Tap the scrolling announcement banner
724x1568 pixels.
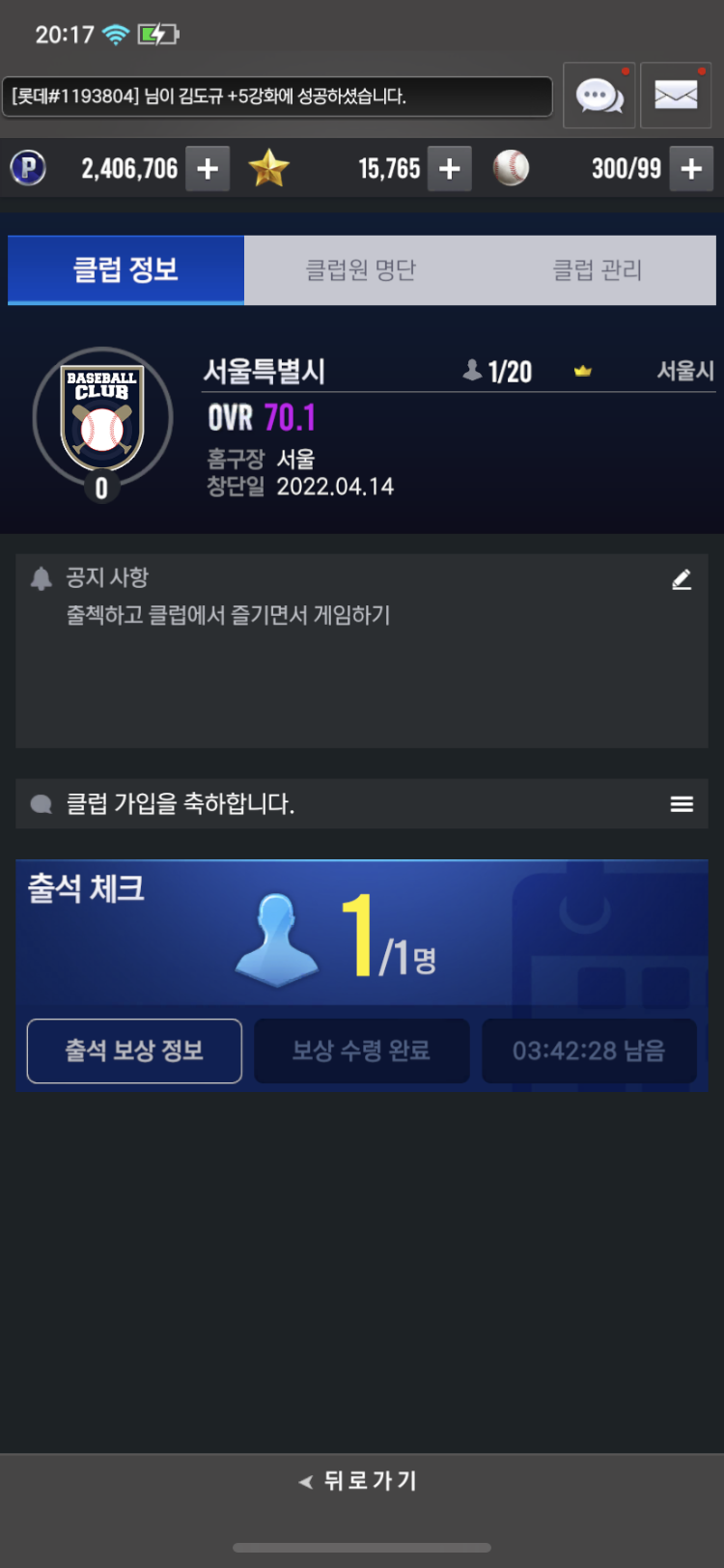click(x=277, y=97)
